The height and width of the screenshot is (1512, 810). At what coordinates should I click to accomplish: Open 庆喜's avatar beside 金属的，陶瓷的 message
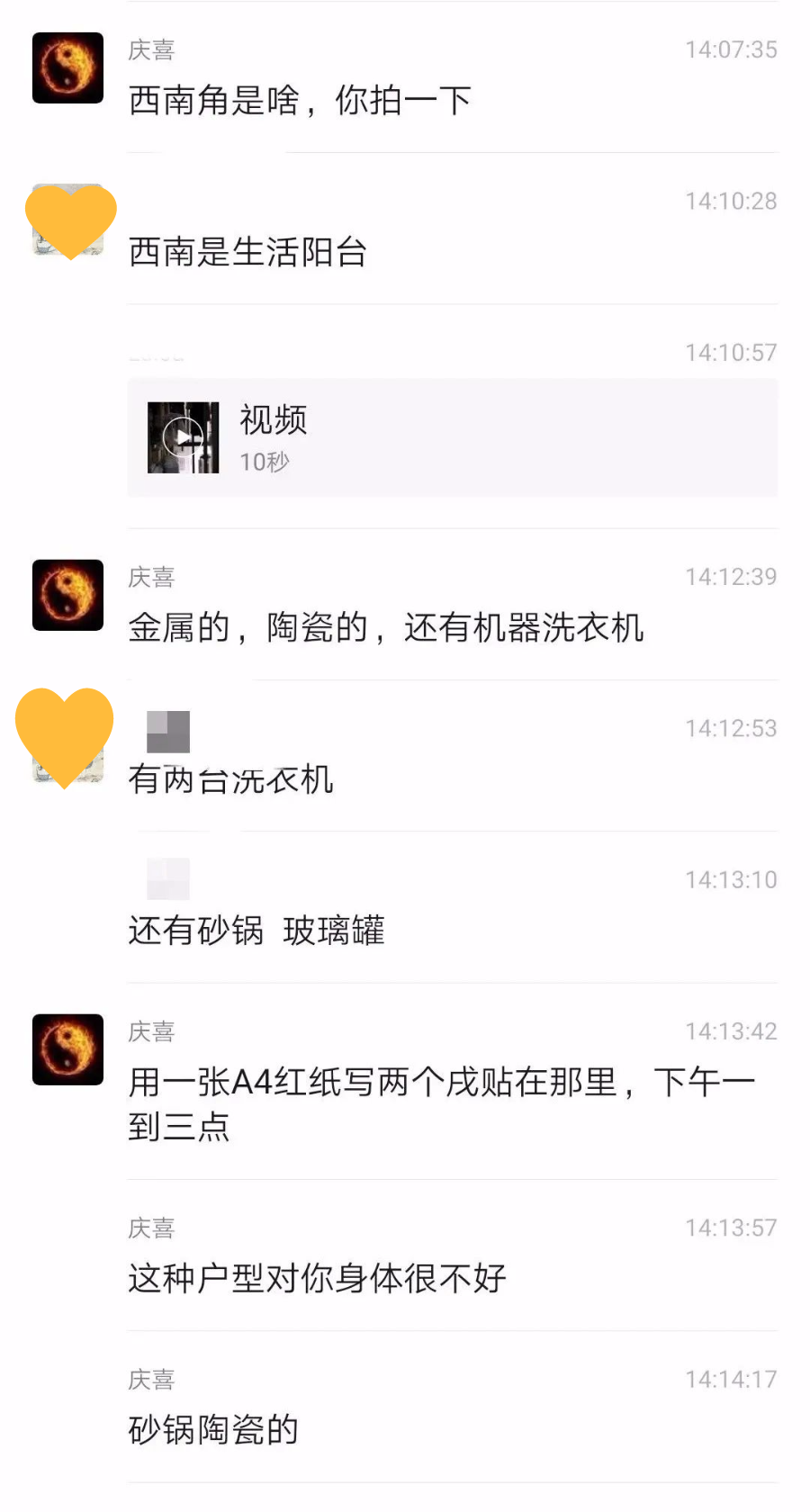(68, 595)
